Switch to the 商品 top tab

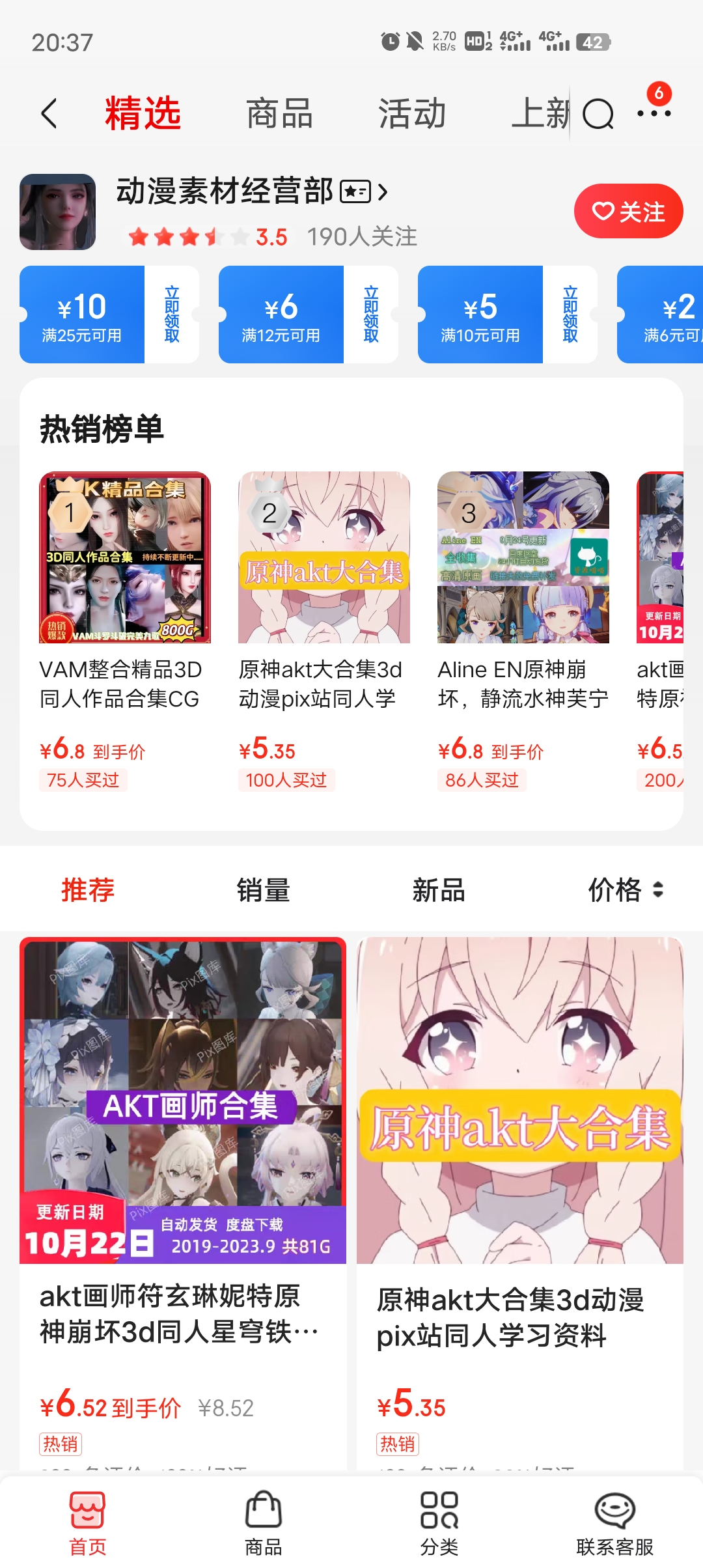280,112
